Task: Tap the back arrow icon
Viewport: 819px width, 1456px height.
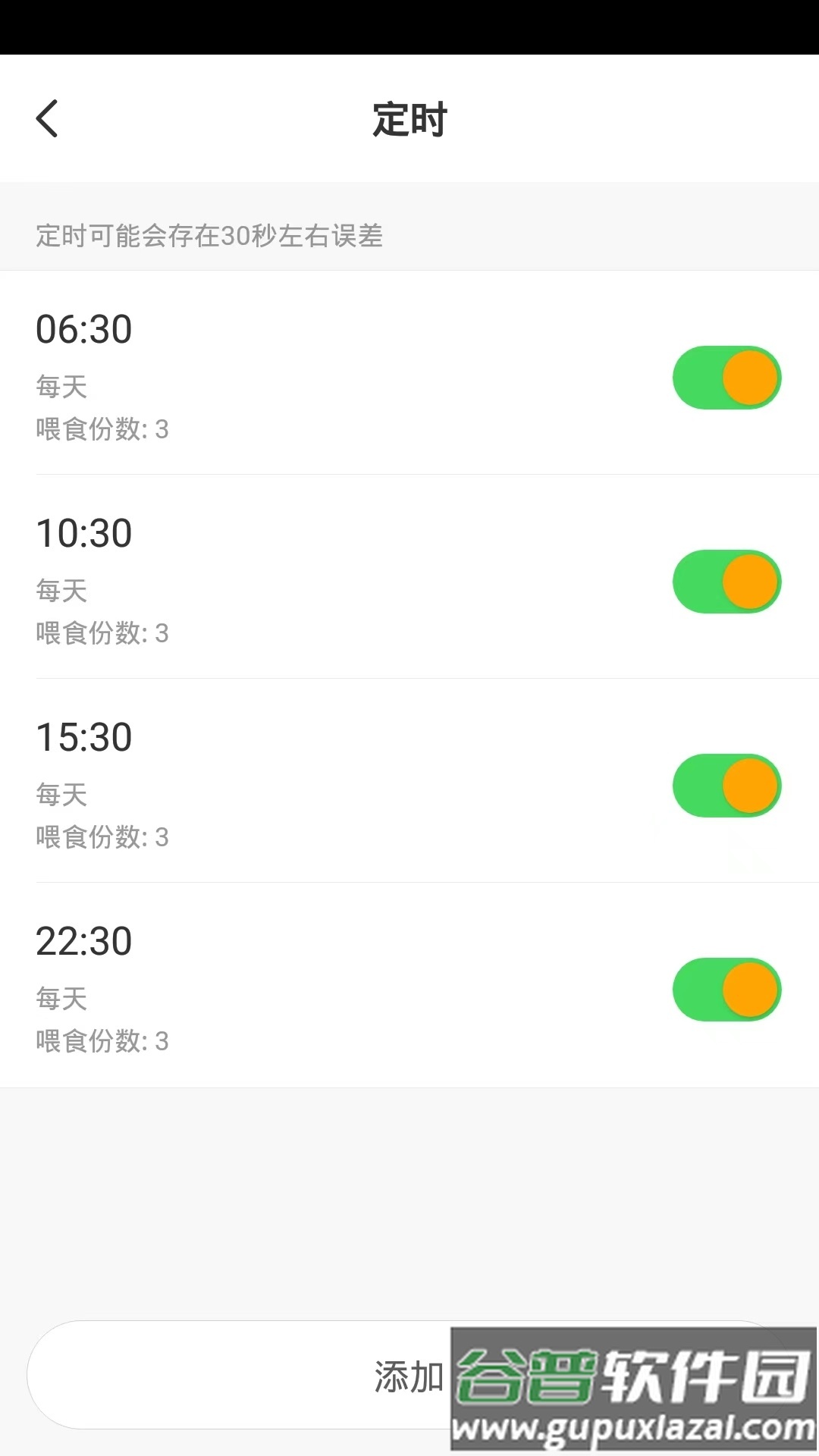Action: (x=48, y=119)
